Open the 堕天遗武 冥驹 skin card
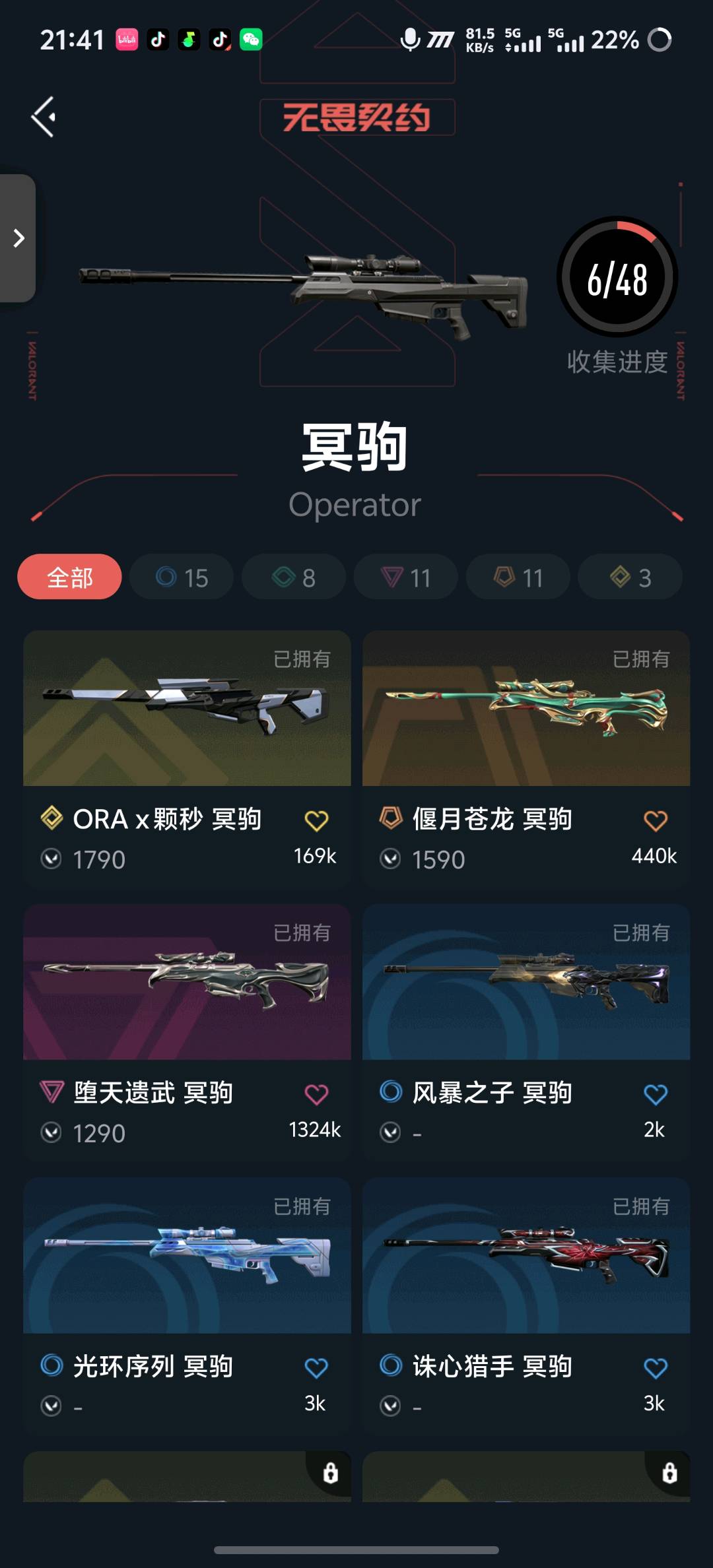Viewport: 713px width, 1568px height. (x=187, y=983)
